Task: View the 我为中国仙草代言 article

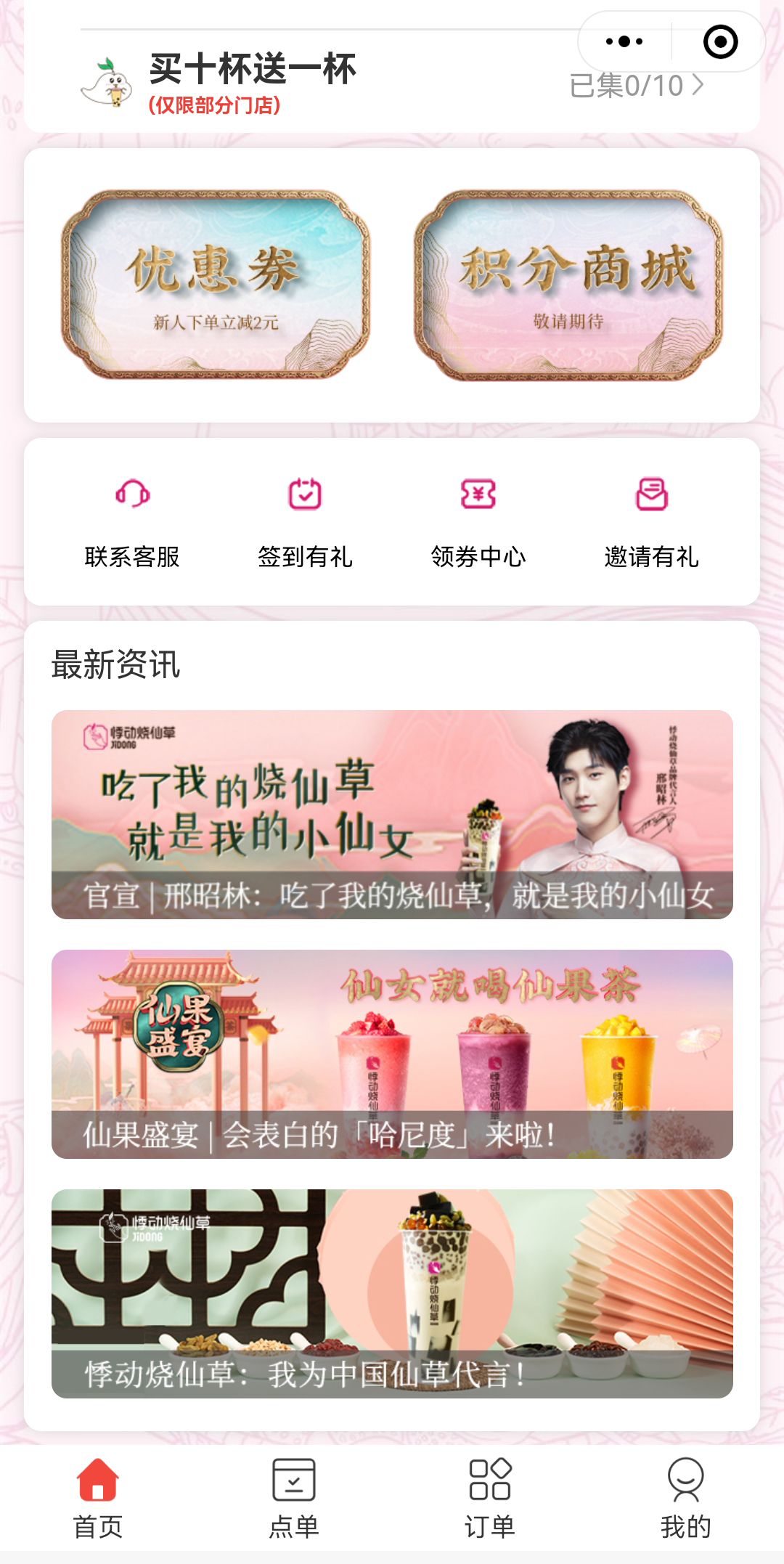Action: coord(392,1293)
